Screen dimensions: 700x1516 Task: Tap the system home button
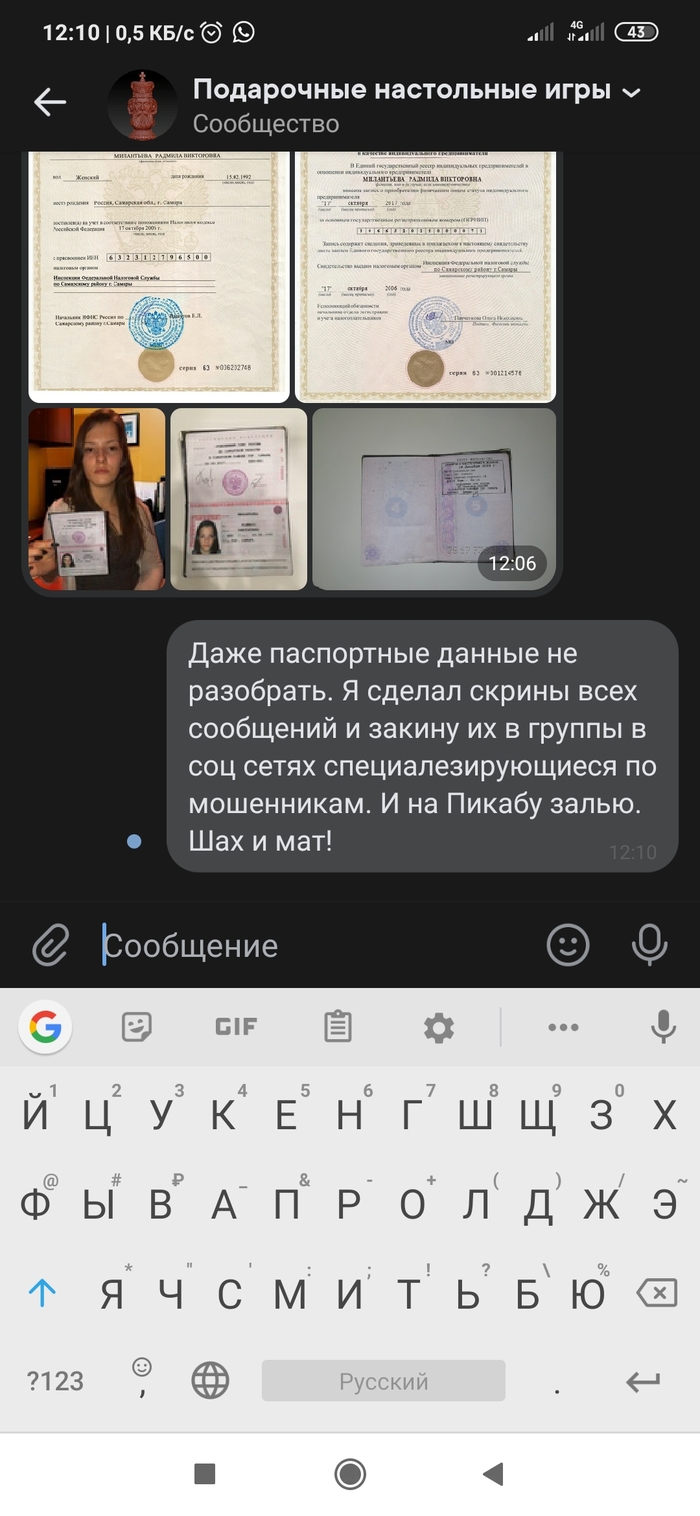pyautogui.click(x=350, y=1473)
